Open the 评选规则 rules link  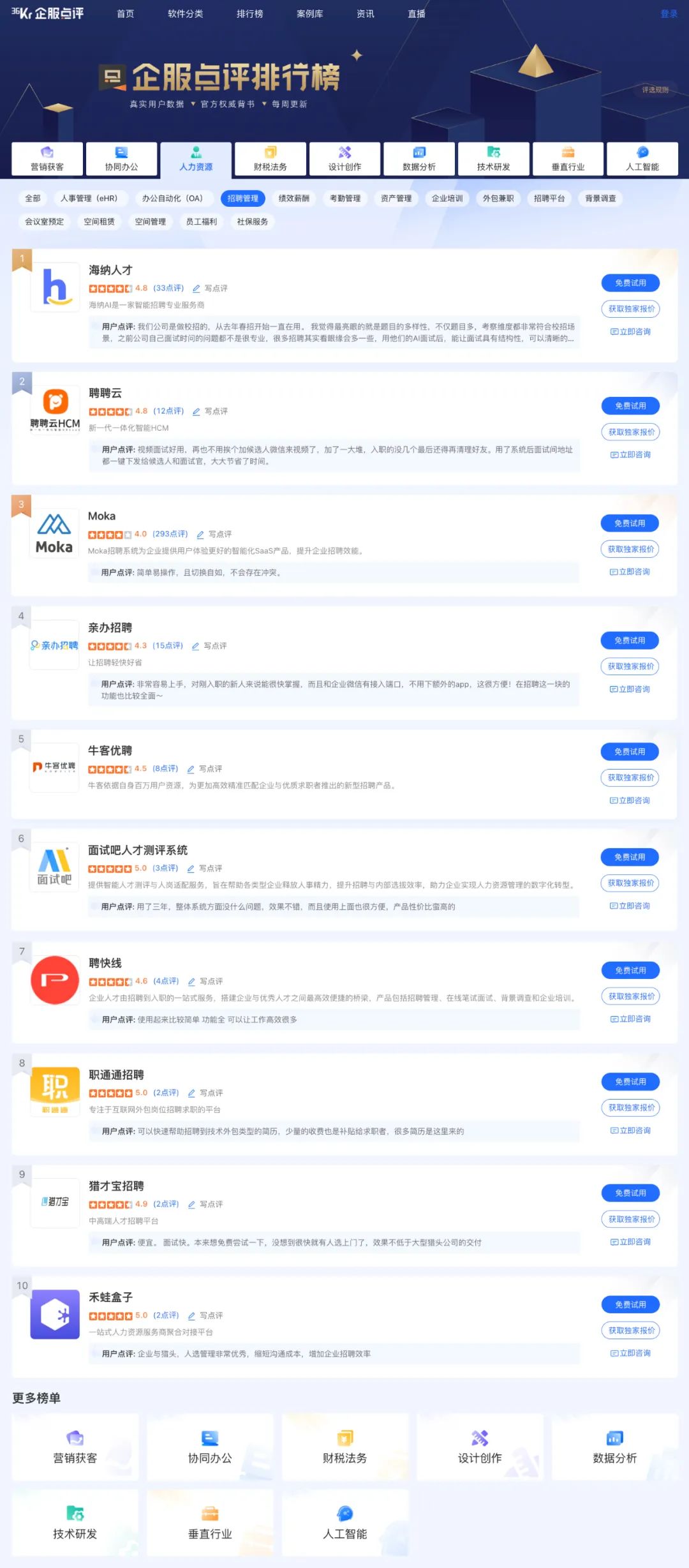point(655,90)
